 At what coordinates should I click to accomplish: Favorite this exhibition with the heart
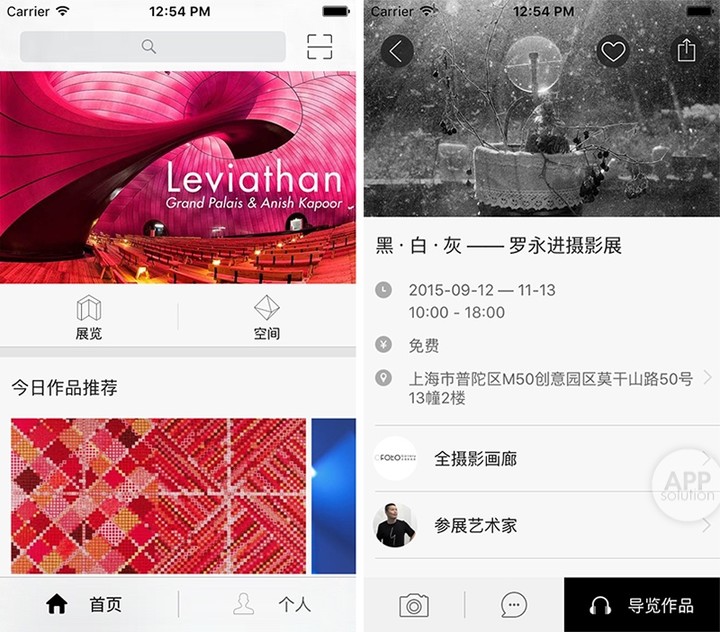pyautogui.click(x=612, y=51)
